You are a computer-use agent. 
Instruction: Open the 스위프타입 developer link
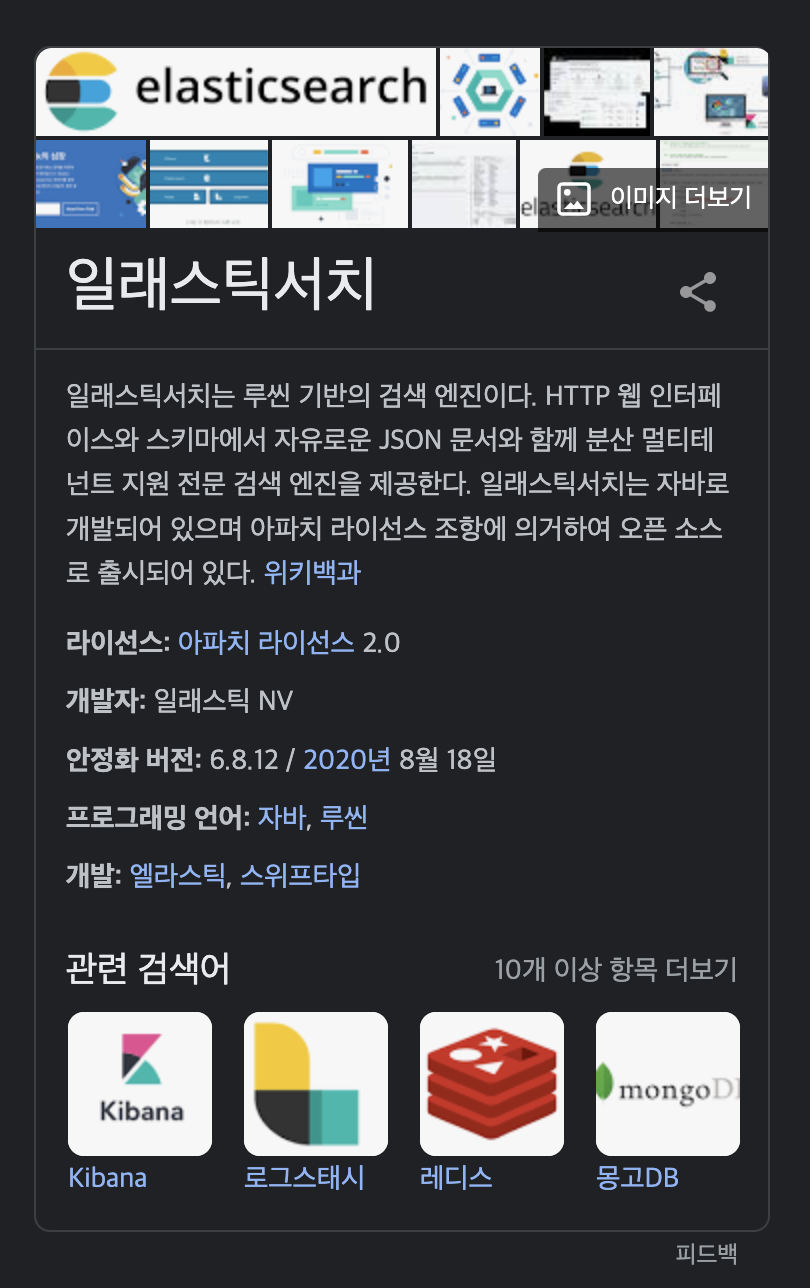coord(300,876)
